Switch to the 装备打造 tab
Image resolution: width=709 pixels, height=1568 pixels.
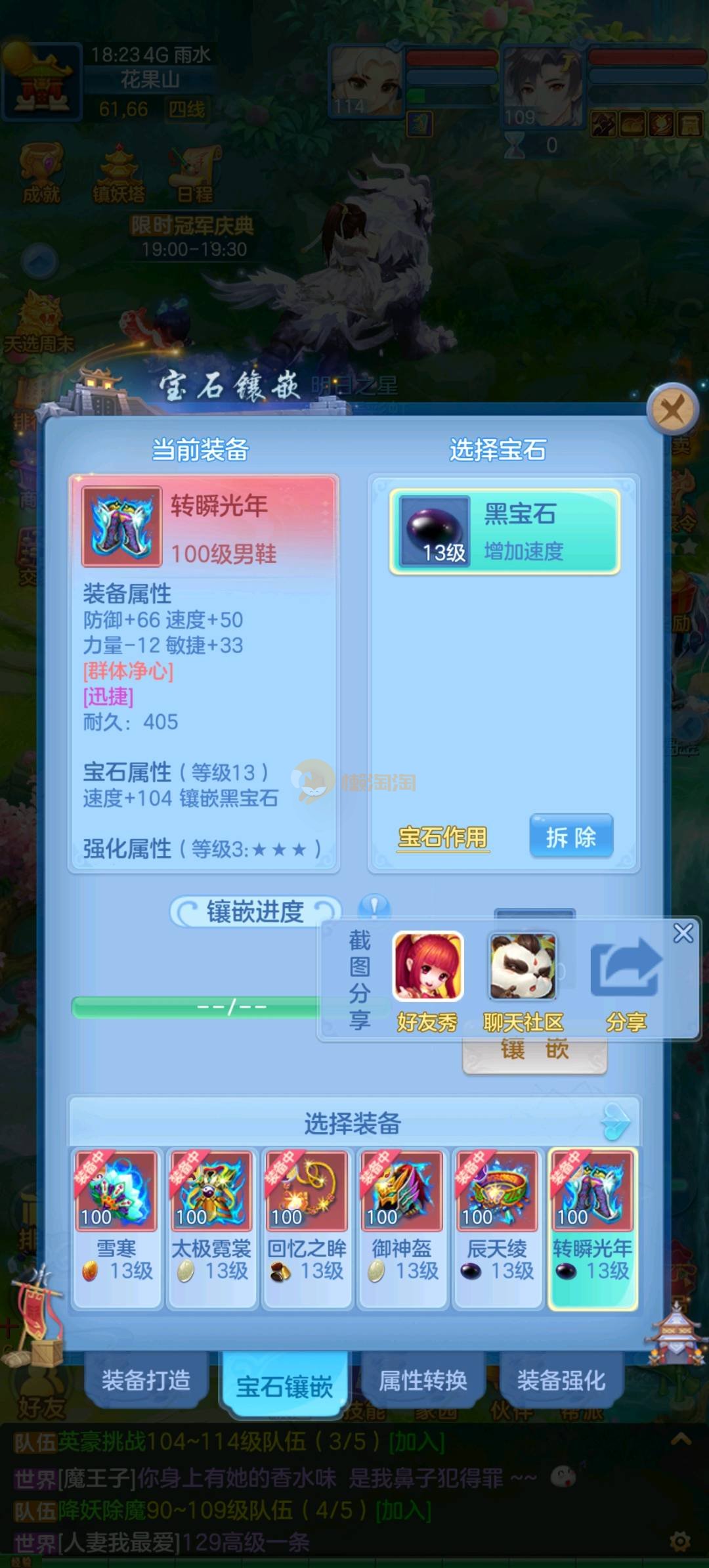click(146, 1381)
